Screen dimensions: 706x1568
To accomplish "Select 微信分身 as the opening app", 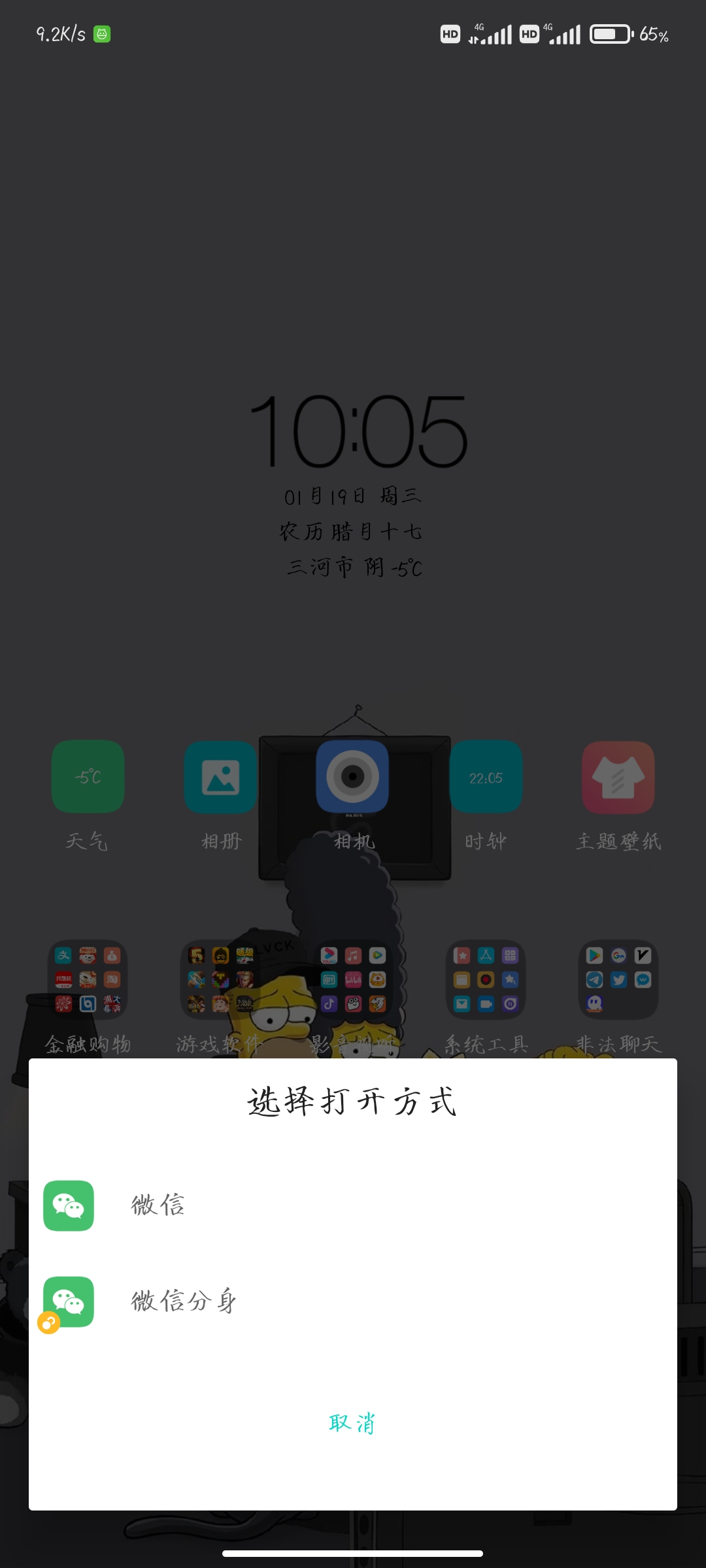I will (x=183, y=1301).
